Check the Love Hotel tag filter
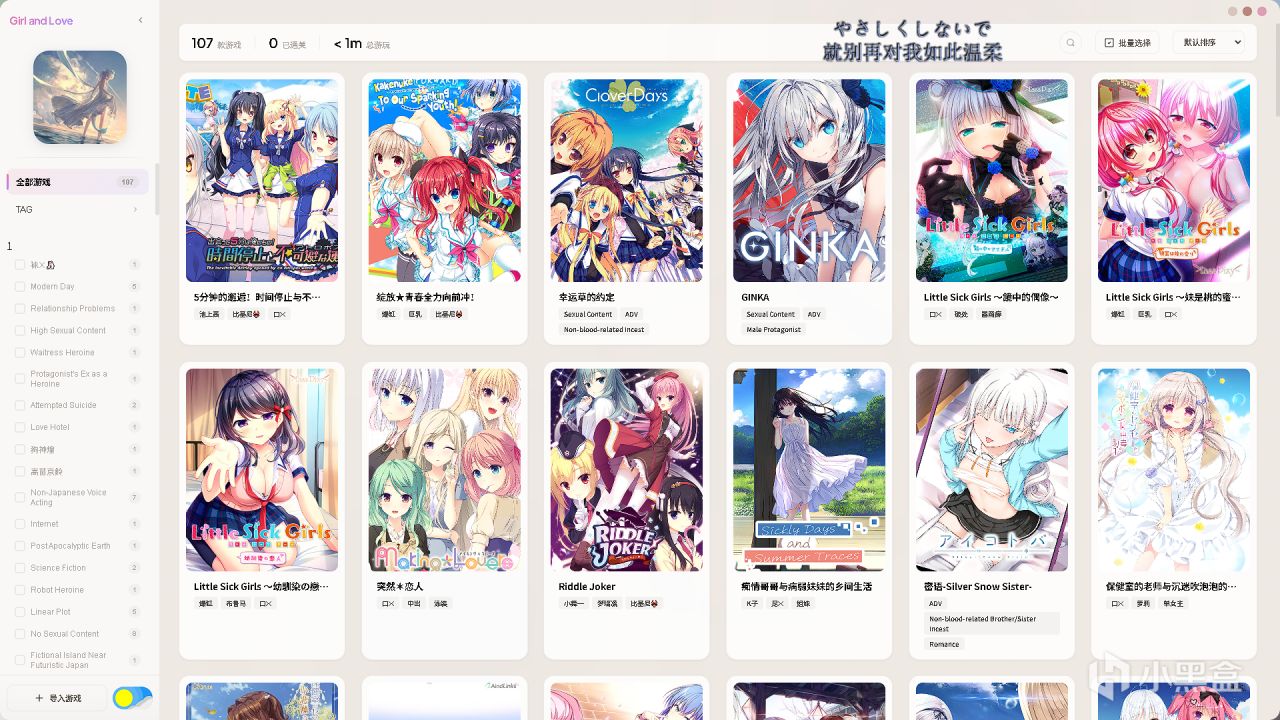The height and width of the screenshot is (720, 1280). click(x=20, y=427)
